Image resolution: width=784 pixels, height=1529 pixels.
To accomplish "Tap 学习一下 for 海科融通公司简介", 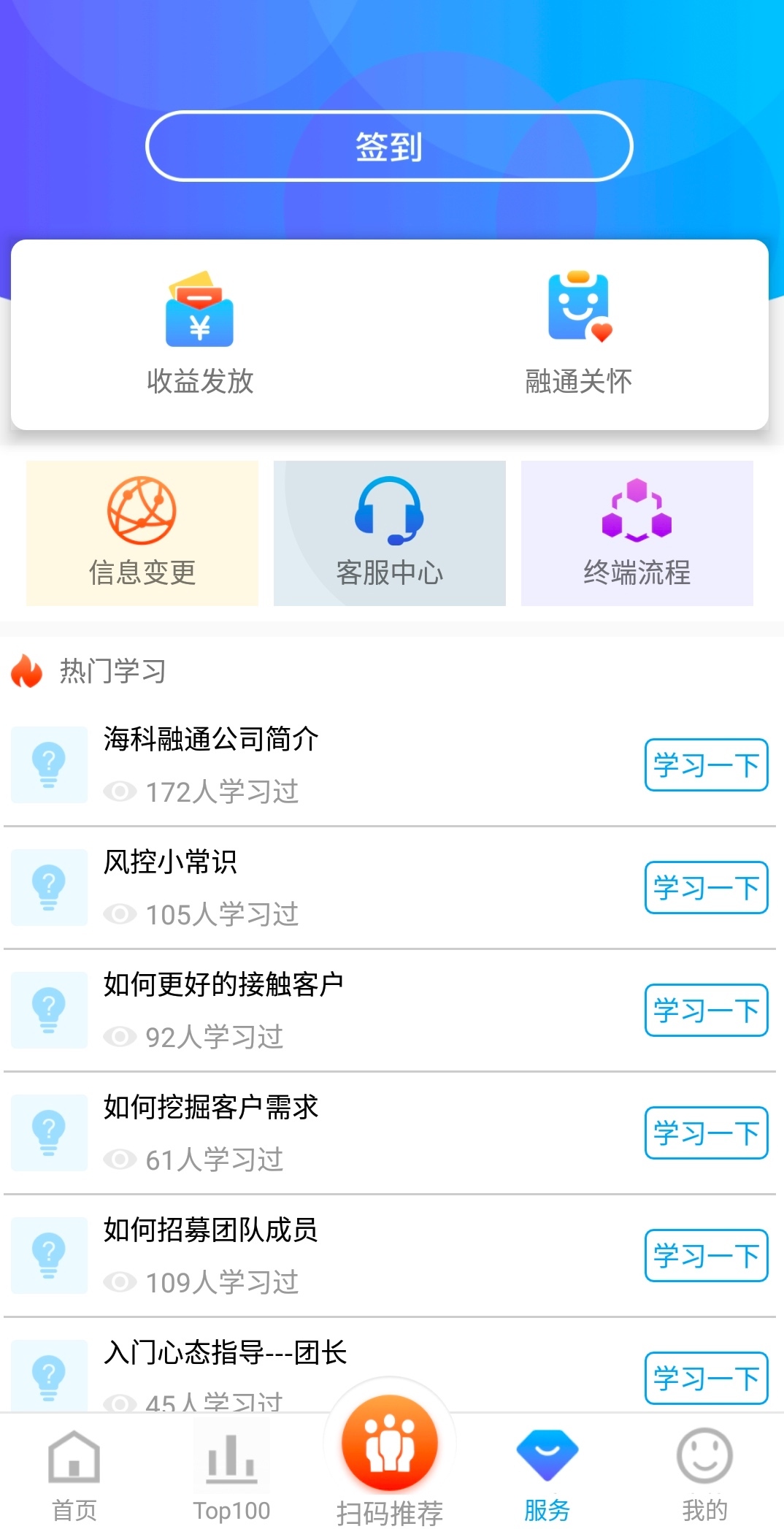I will pos(707,765).
